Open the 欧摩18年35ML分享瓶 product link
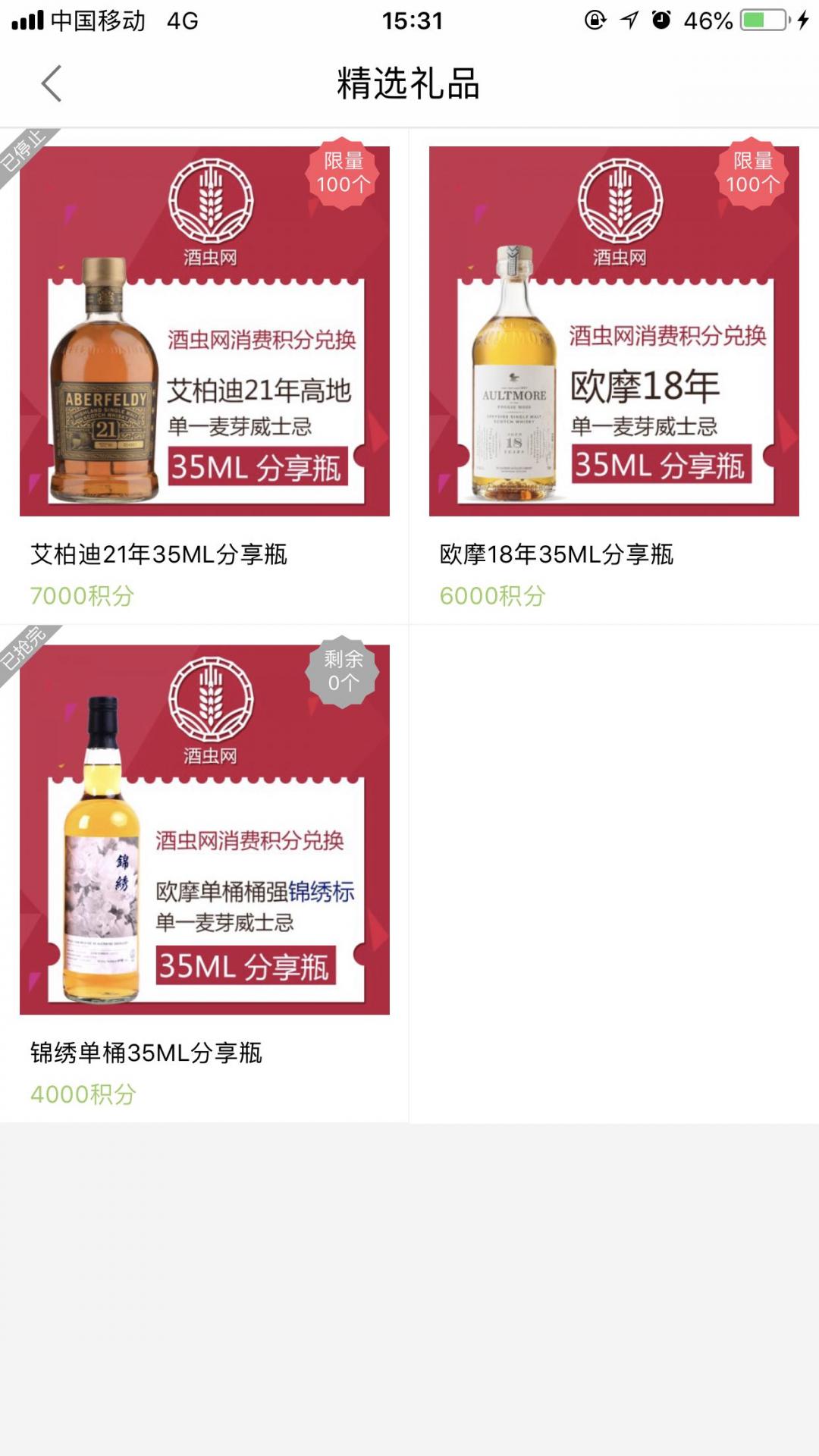Viewport: 819px width, 1456px height. coord(557,554)
